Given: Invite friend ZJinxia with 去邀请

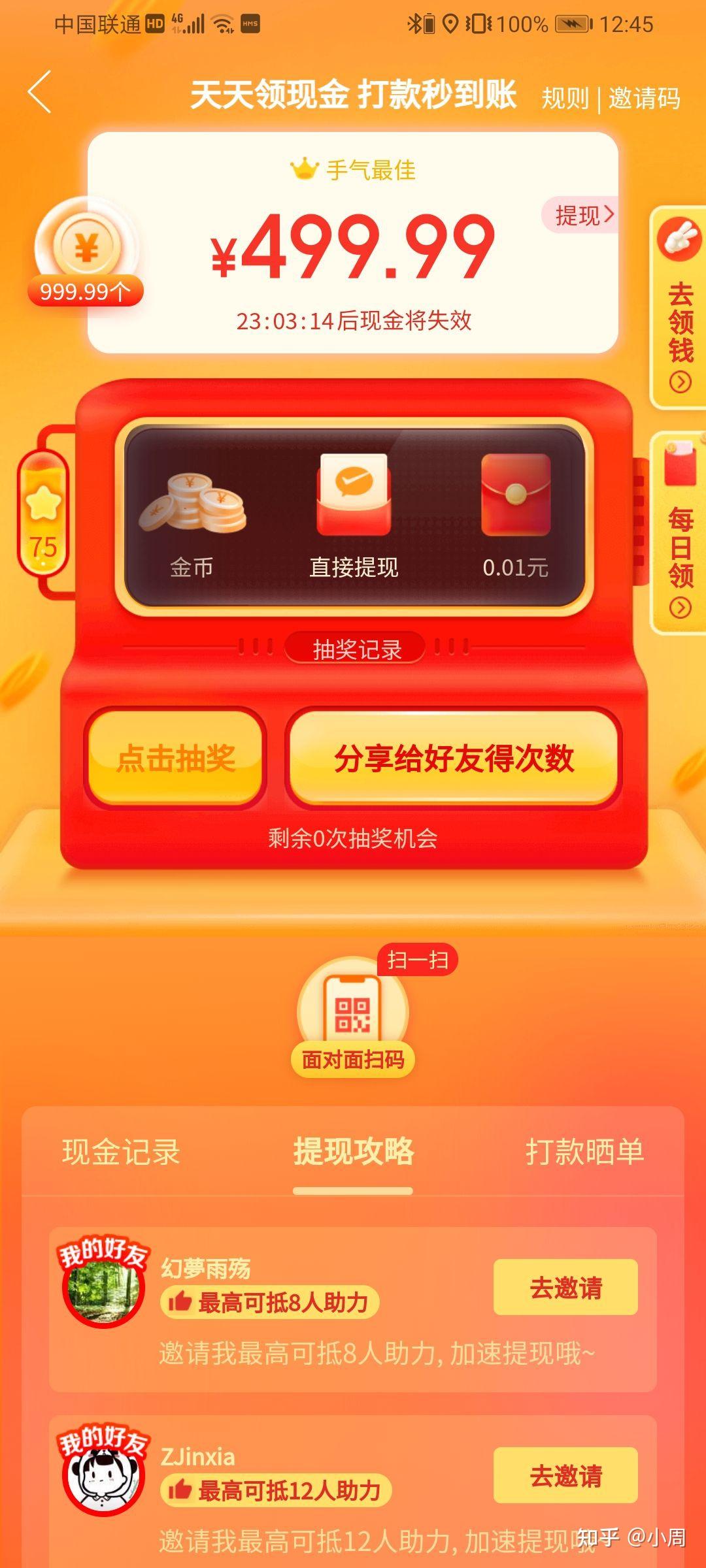Looking at the screenshot, I should pos(565,1475).
